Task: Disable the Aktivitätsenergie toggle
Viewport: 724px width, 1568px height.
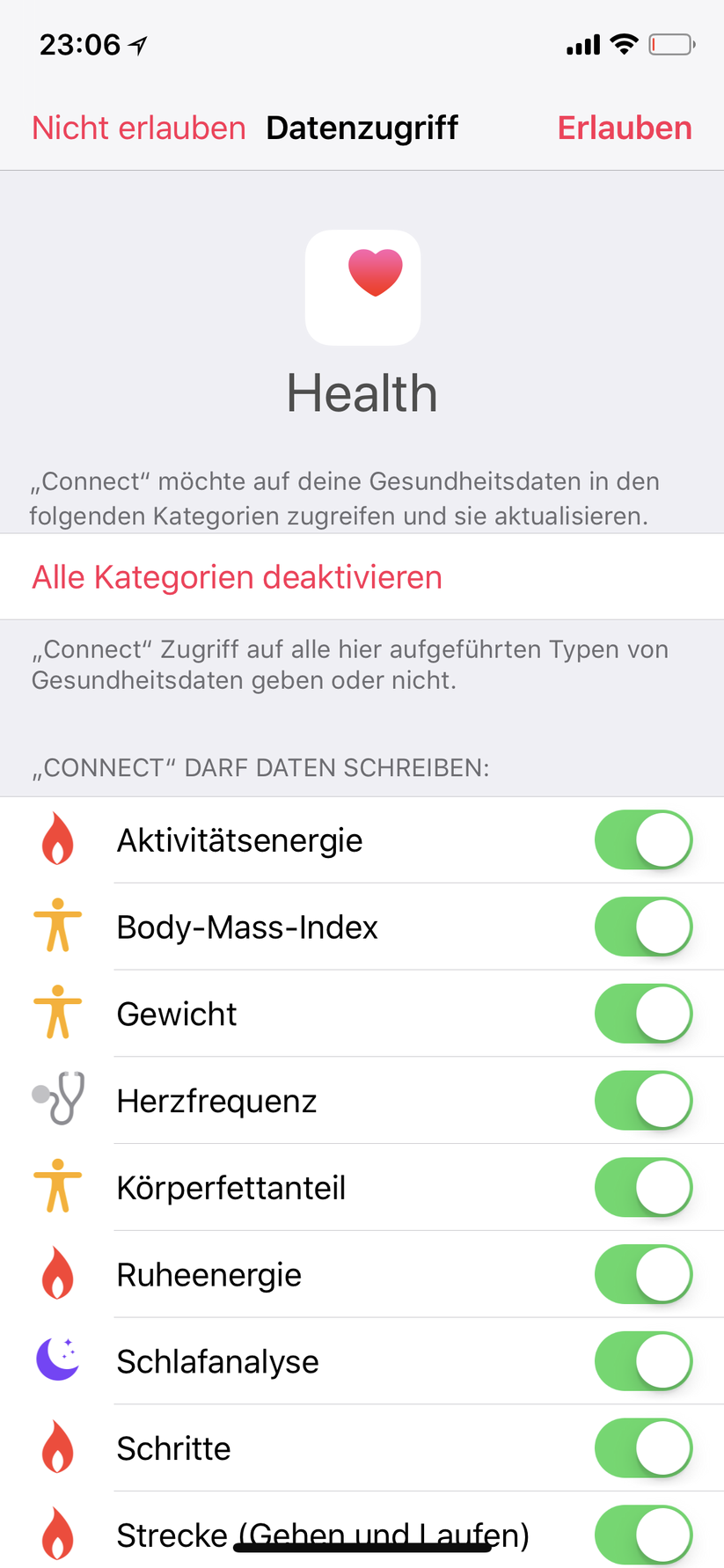Action: pyautogui.click(x=643, y=839)
